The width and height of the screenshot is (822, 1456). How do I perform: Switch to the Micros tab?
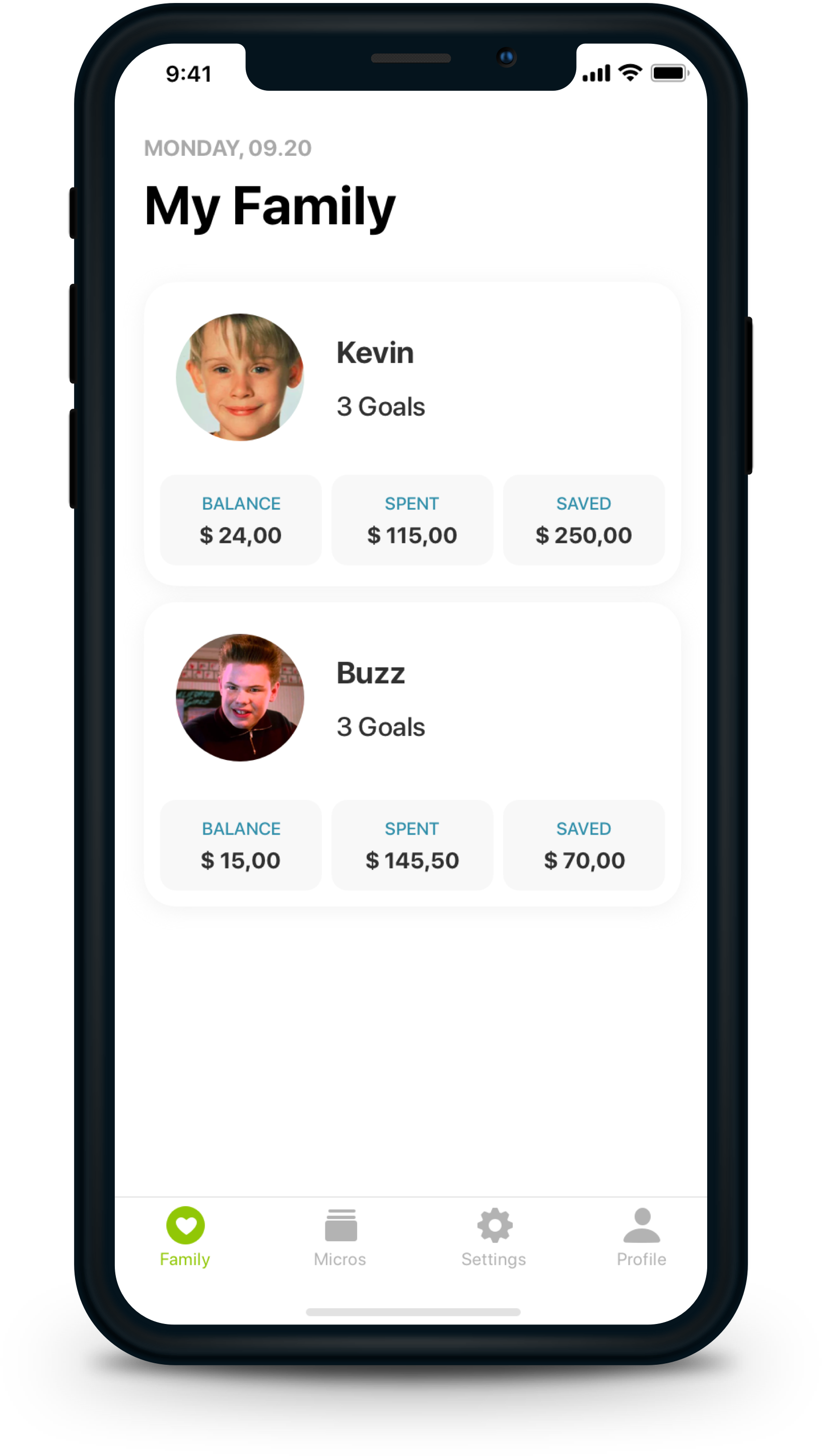[x=340, y=1238]
